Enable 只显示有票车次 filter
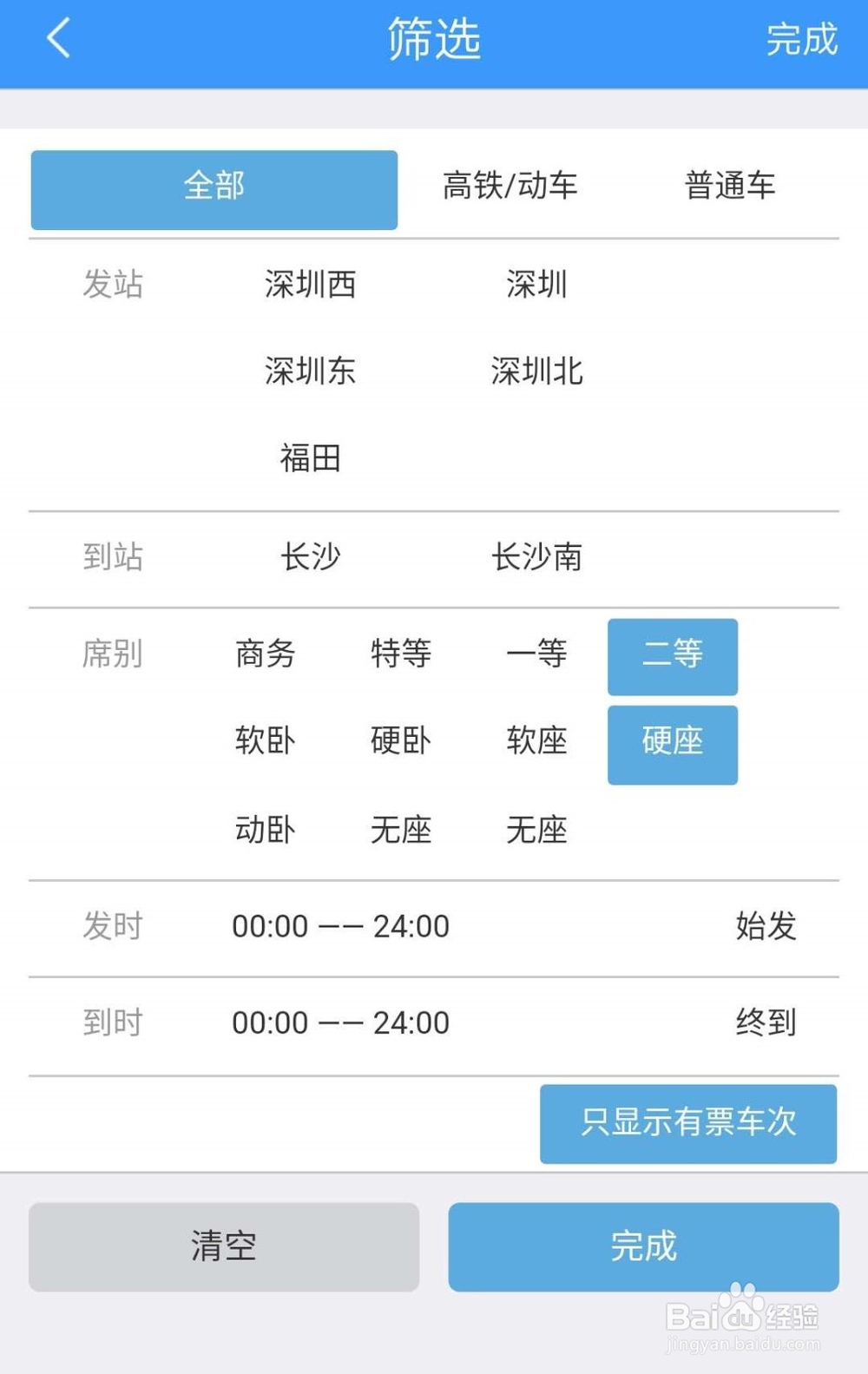This screenshot has width=868, height=1374. [688, 1124]
